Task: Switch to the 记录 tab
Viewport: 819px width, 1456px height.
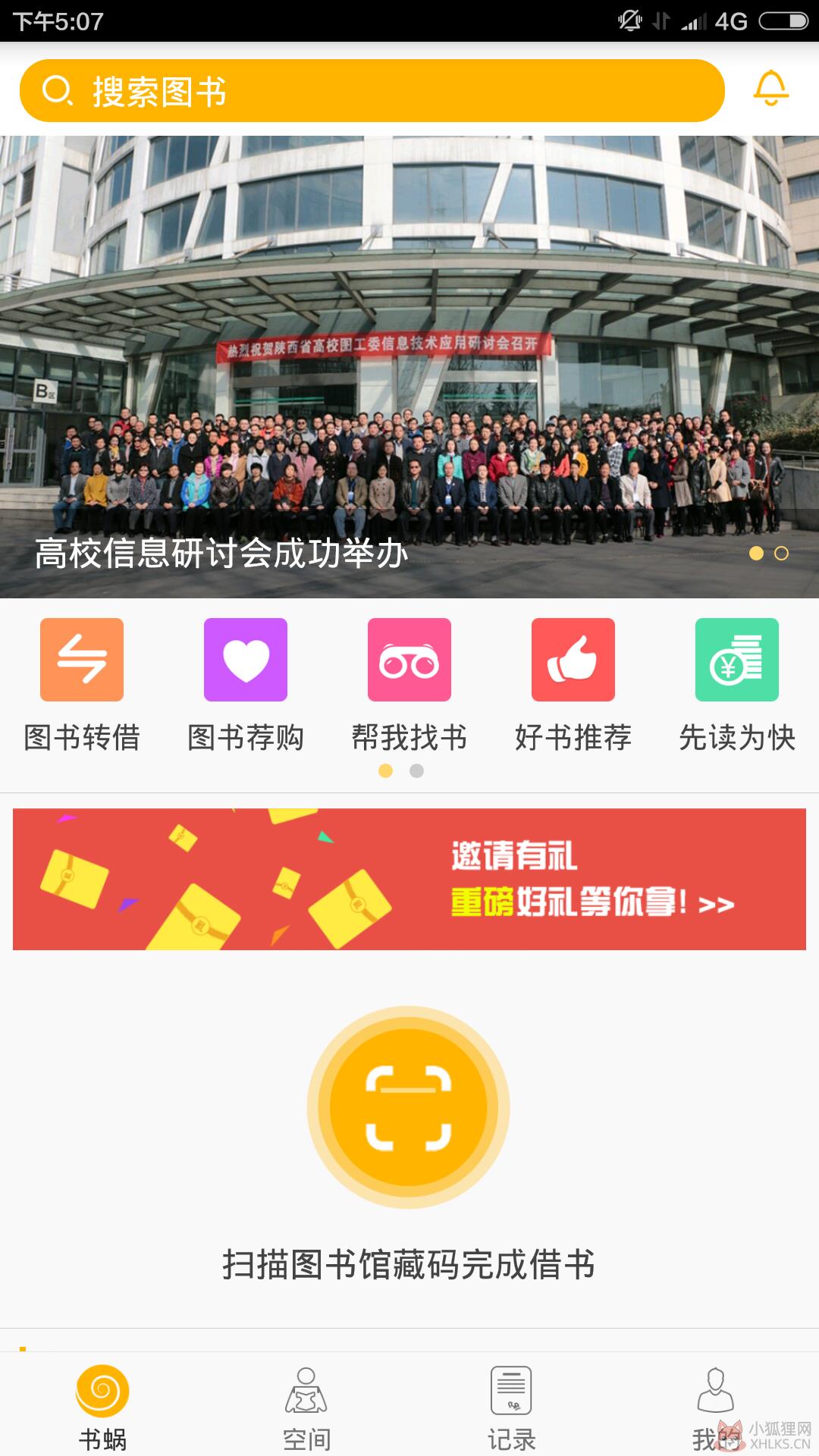Action: point(511,1407)
